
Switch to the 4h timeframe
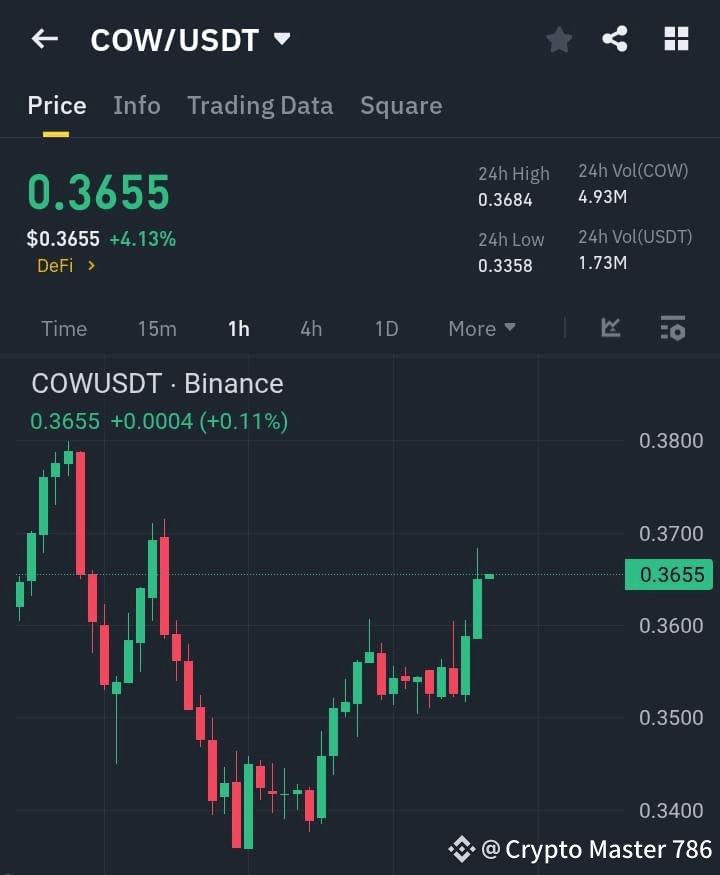pyautogui.click(x=310, y=328)
